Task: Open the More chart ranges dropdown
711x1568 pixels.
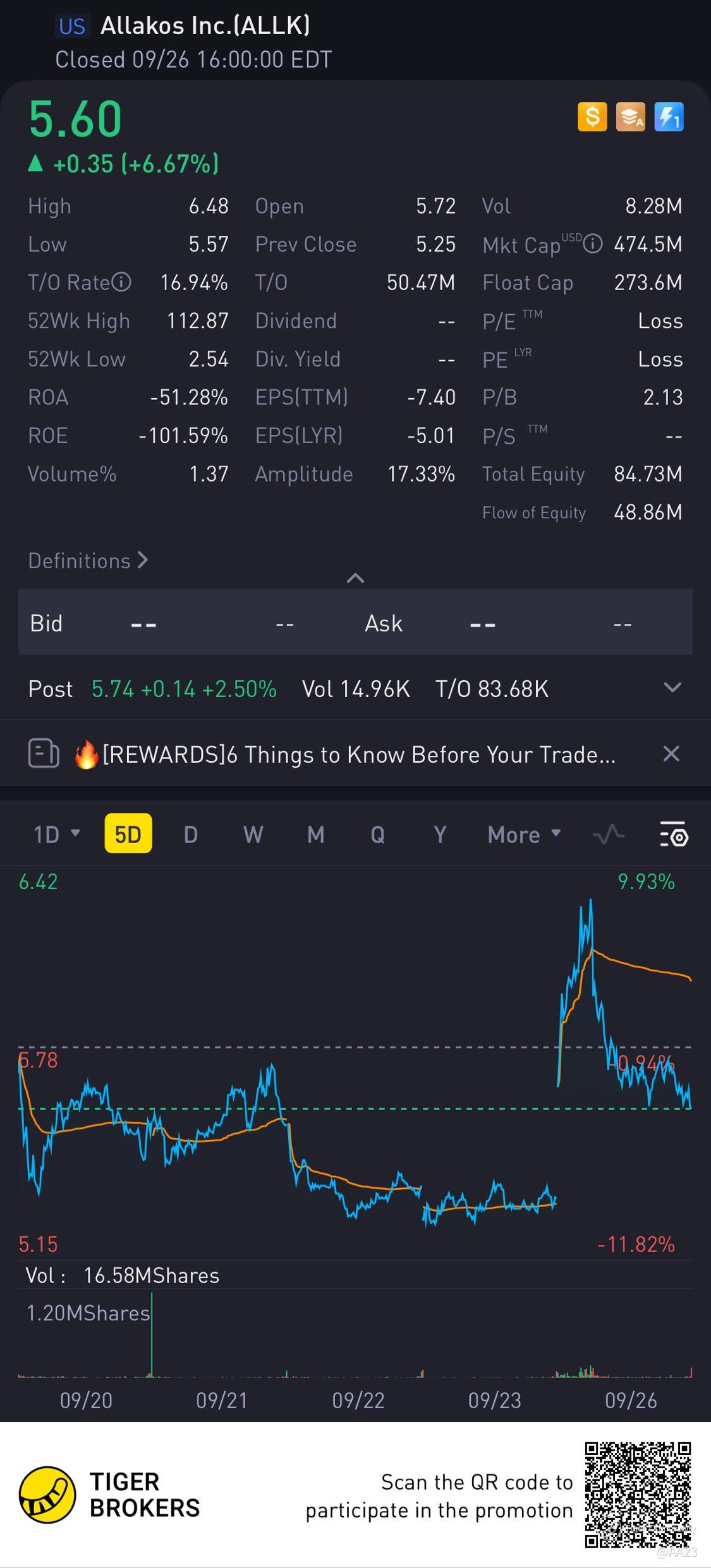Action: pos(523,834)
